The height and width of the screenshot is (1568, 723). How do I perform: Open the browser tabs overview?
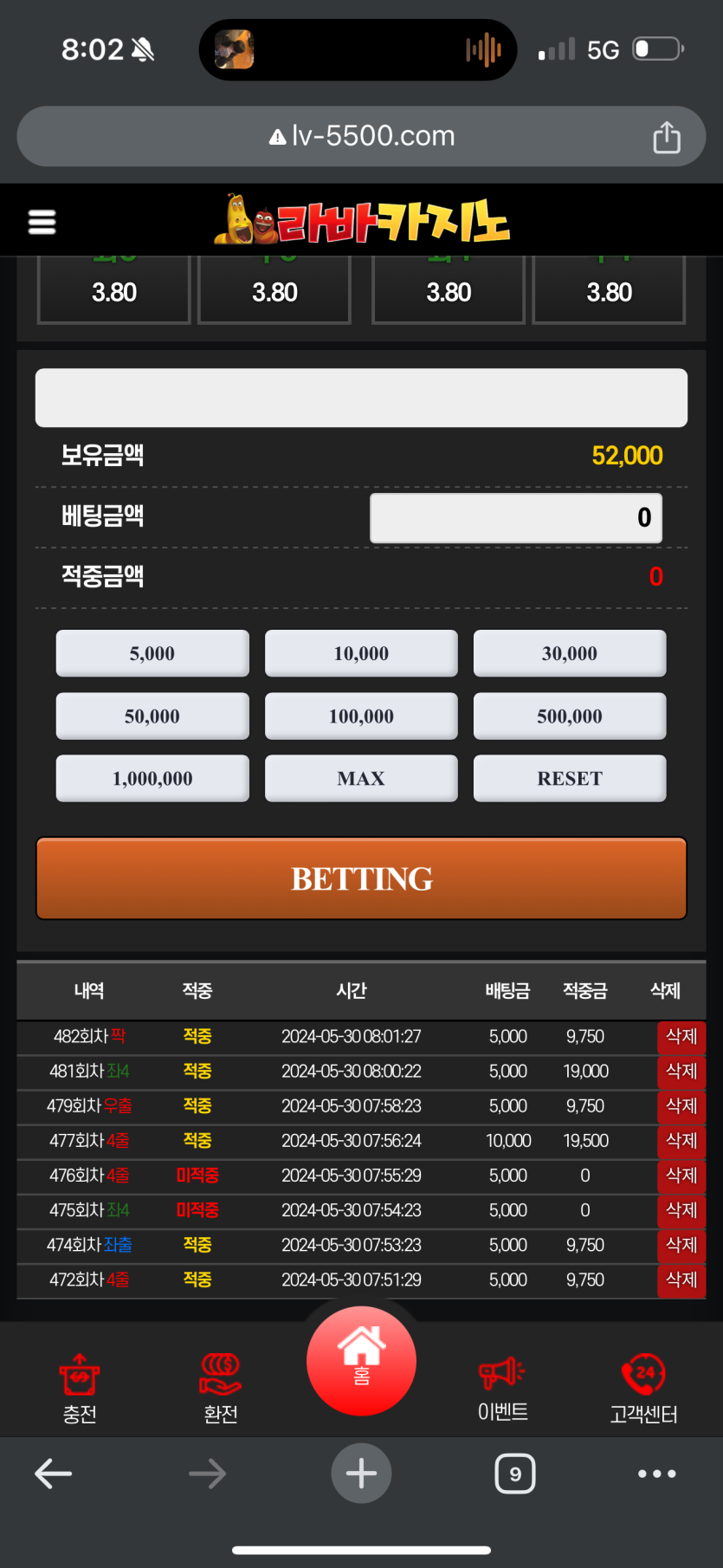click(x=515, y=1474)
